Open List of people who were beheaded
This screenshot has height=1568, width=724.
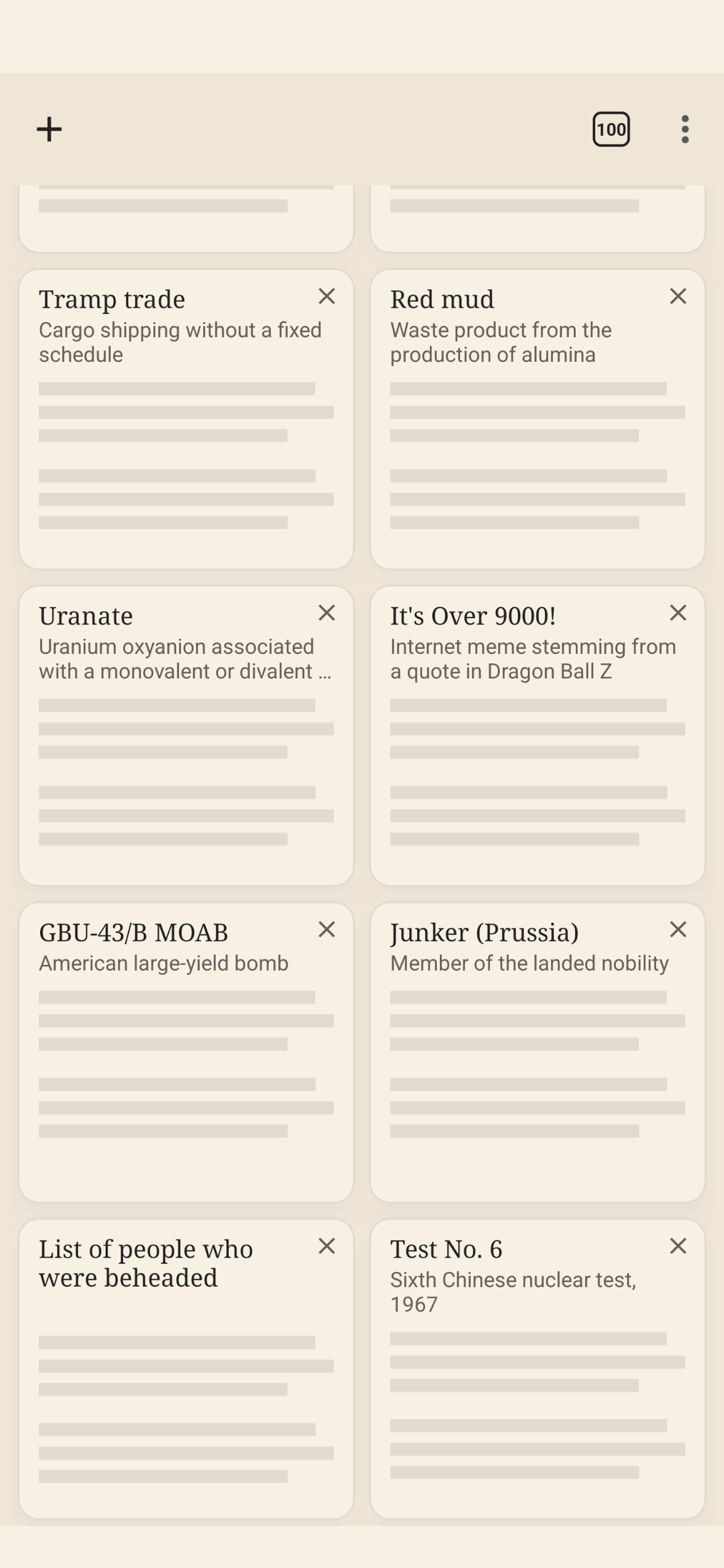[186, 1369]
